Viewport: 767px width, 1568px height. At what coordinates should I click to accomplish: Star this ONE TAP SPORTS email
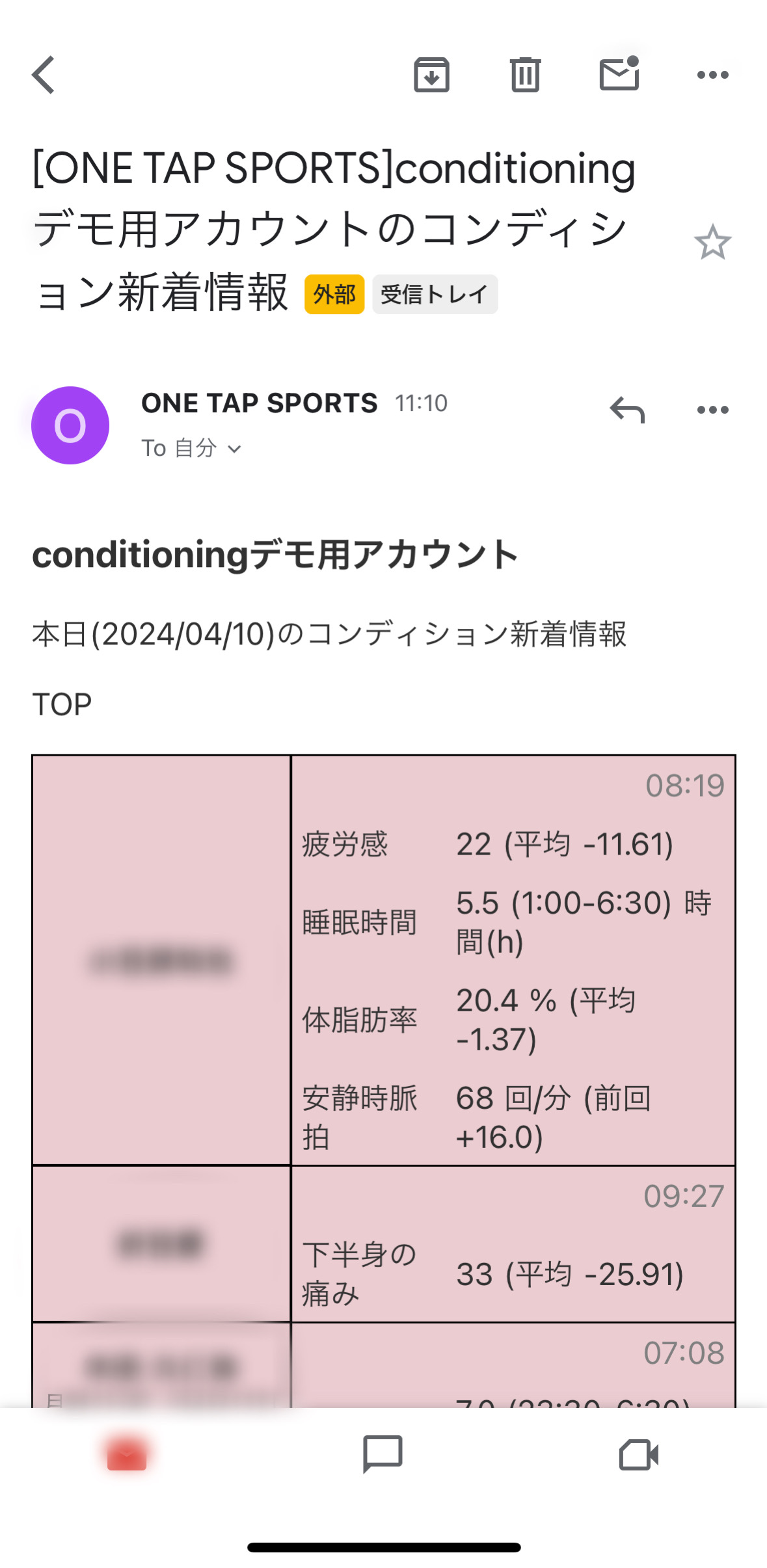712,242
